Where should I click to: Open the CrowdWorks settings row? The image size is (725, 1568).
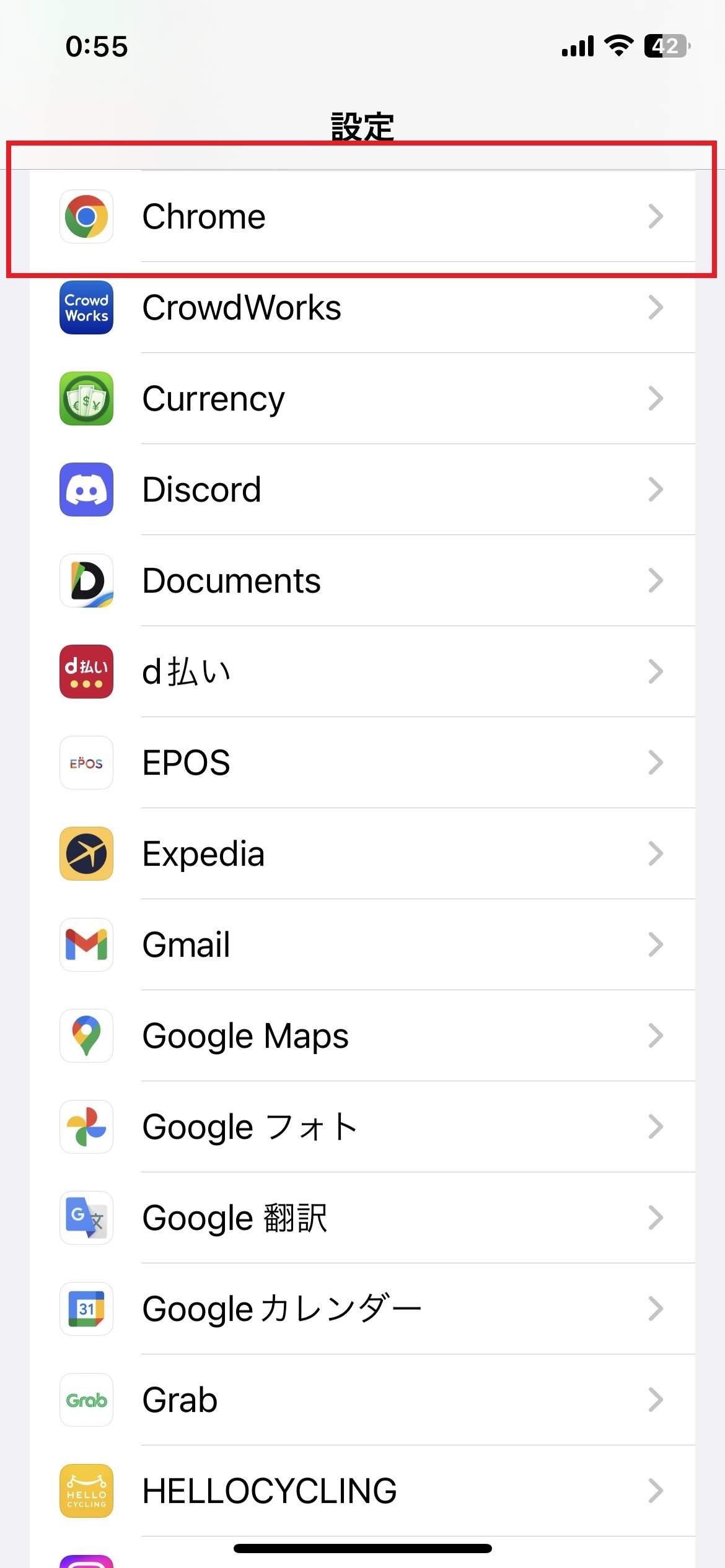pos(362,308)
